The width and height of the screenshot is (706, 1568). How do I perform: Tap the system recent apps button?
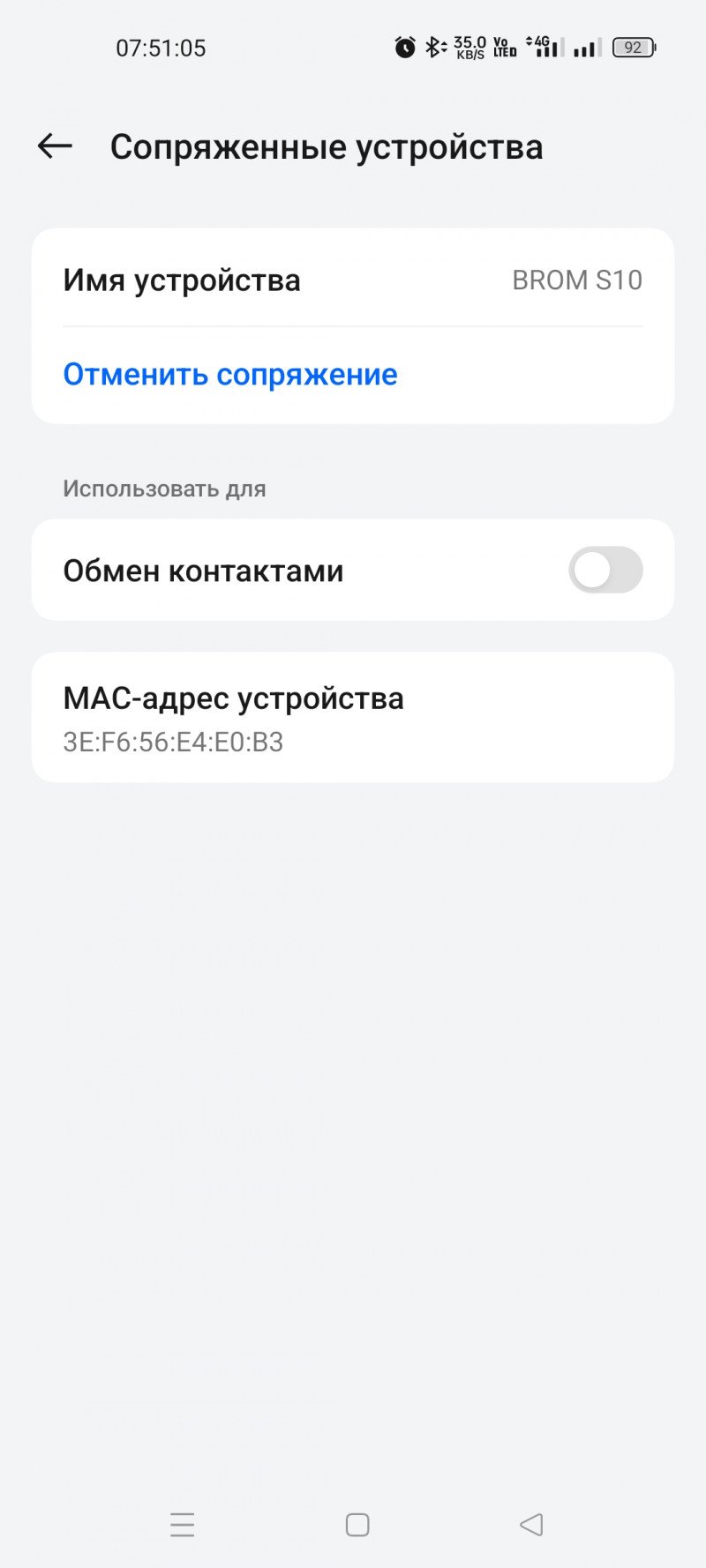coord(182,1525)
